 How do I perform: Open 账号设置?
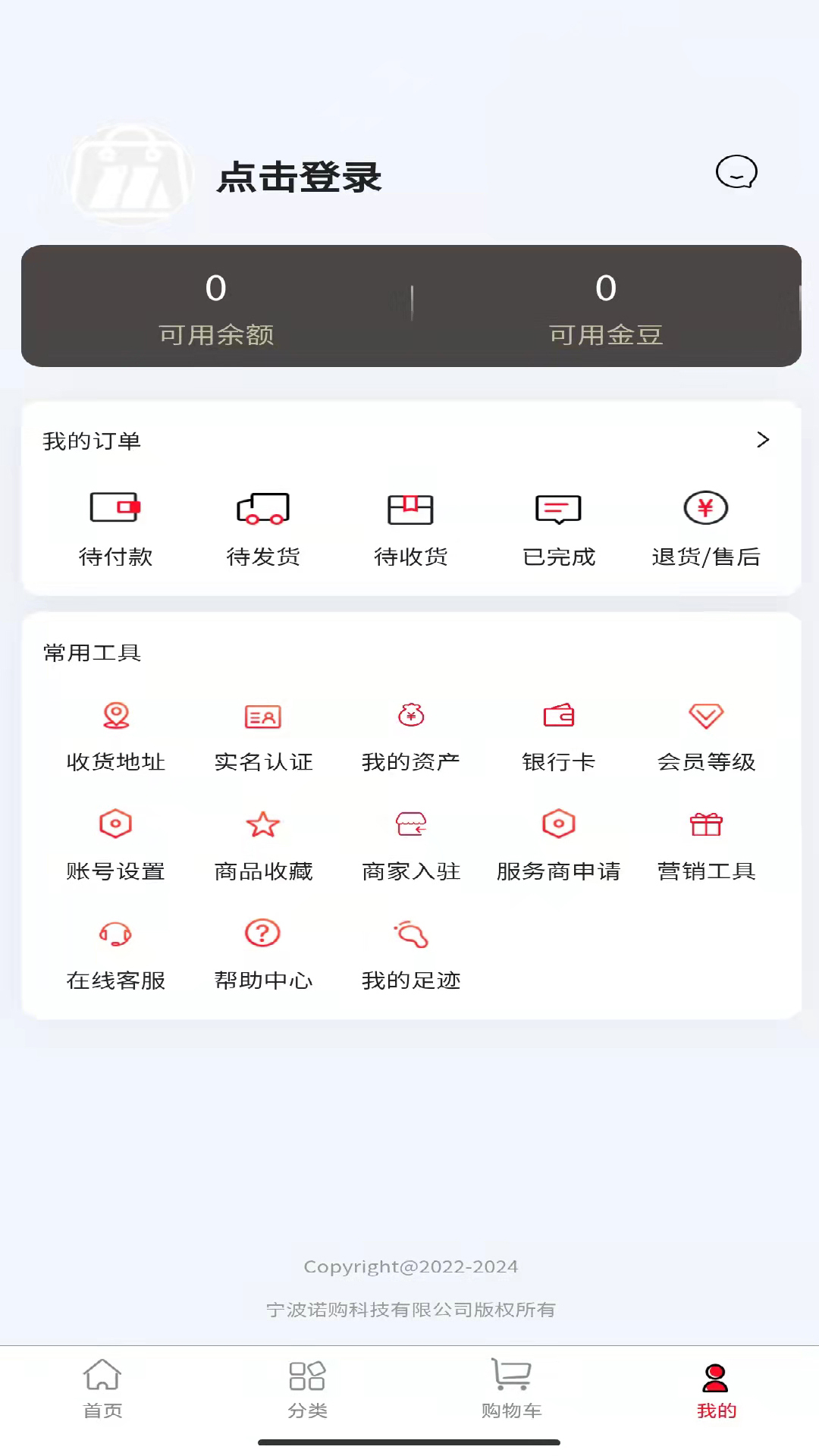(115, 846)
